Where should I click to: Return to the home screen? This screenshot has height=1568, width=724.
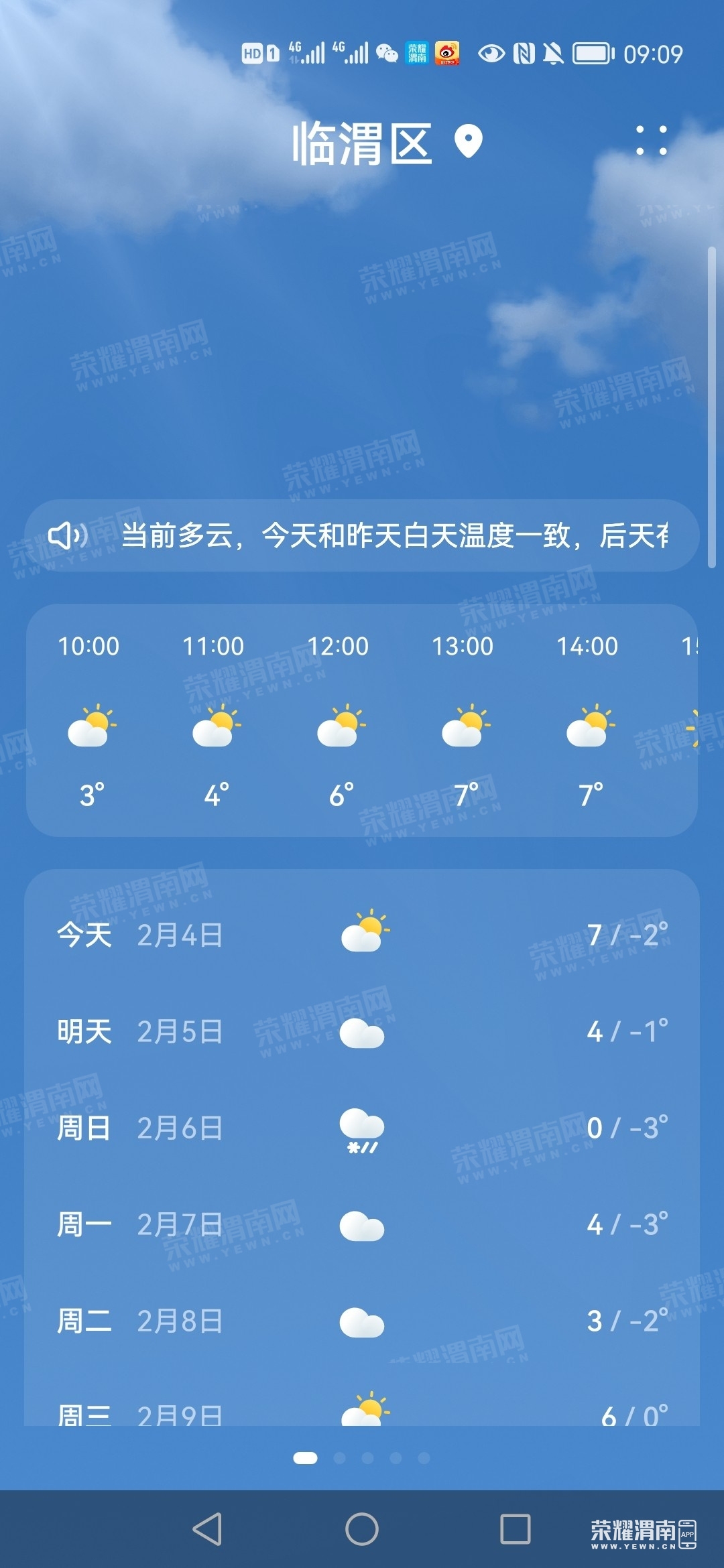(362, 1528)
